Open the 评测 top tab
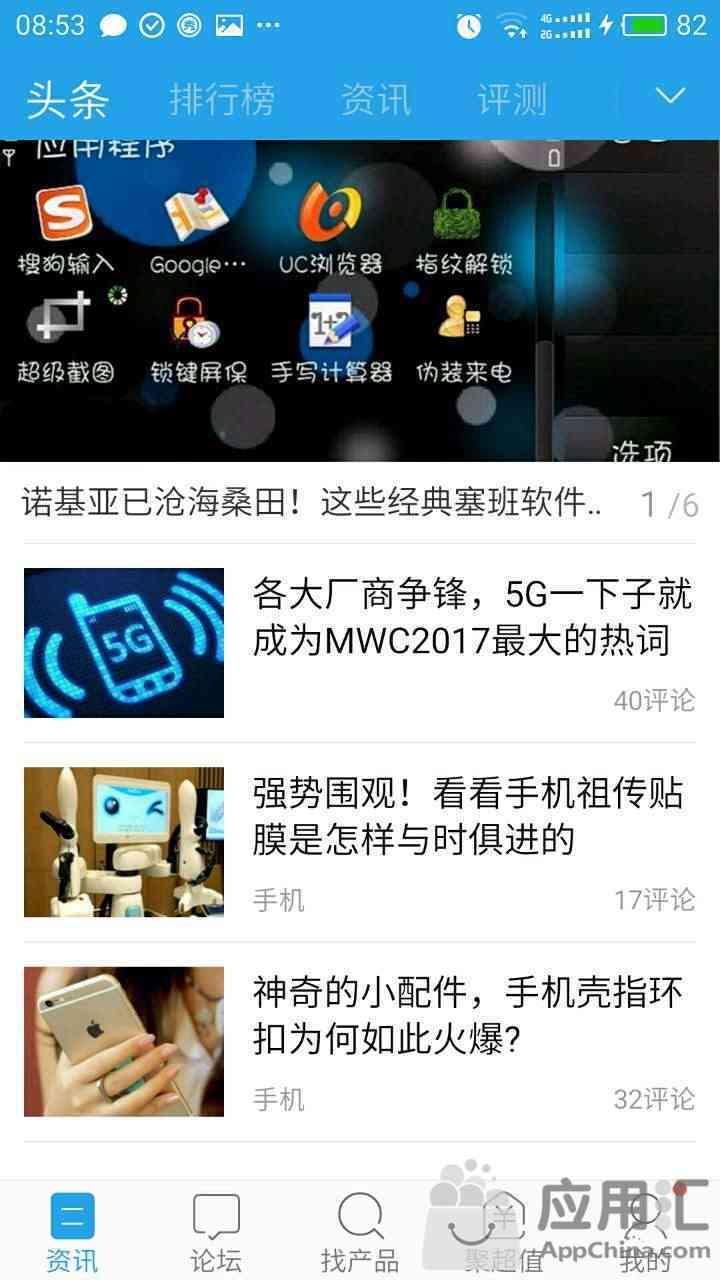The width and height of the screenshot is (720, 1280). pyautogui.click(x=512, y=99)
